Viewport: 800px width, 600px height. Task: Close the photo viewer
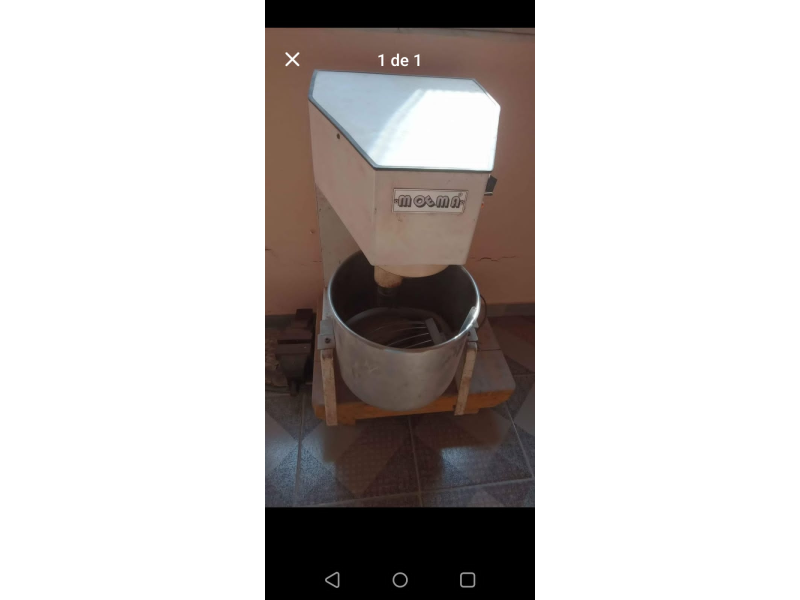tap(292, 60)
